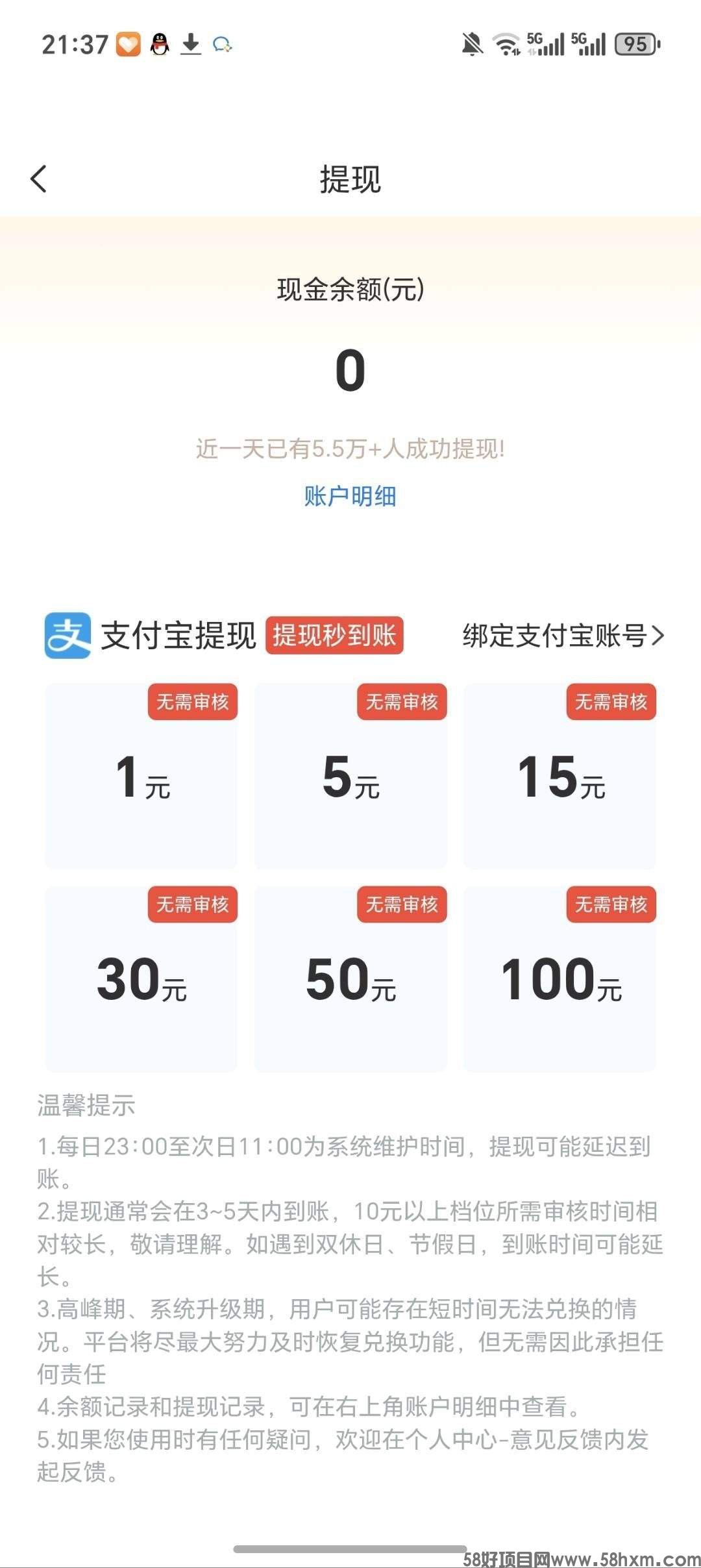Open 账户明细 account details
The height and width of the screenshot is (1568, 701).
coord(350,496)
